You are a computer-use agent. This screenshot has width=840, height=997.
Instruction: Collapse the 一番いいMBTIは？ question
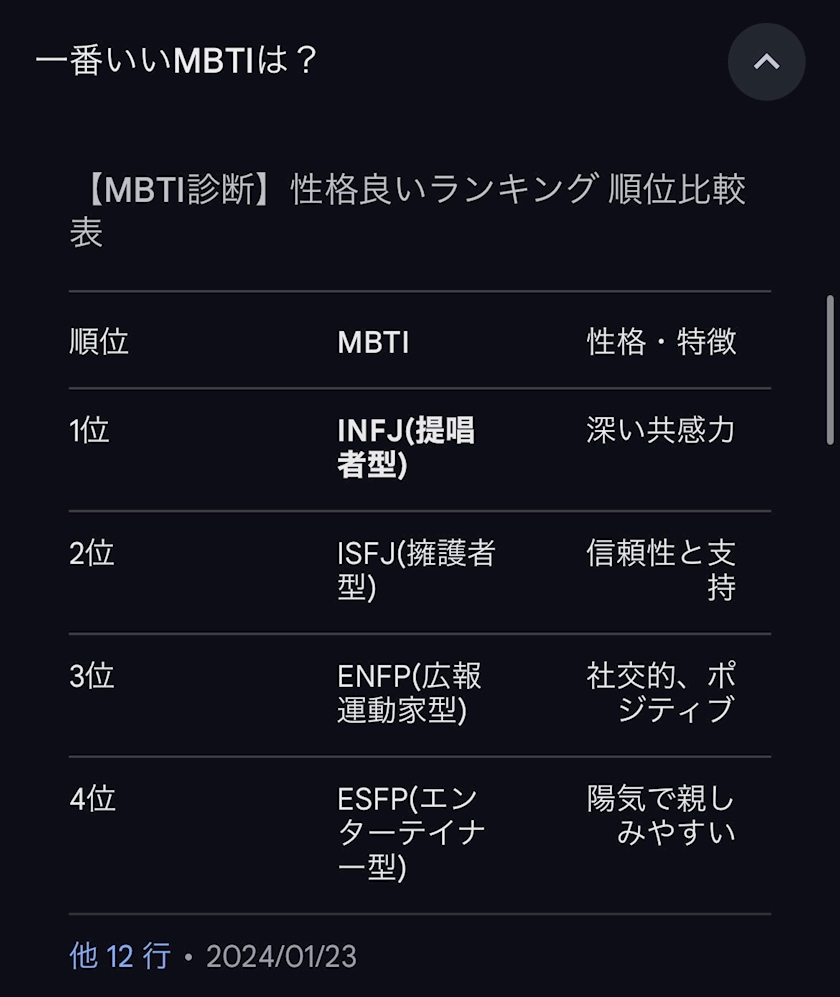click(766, 62)
